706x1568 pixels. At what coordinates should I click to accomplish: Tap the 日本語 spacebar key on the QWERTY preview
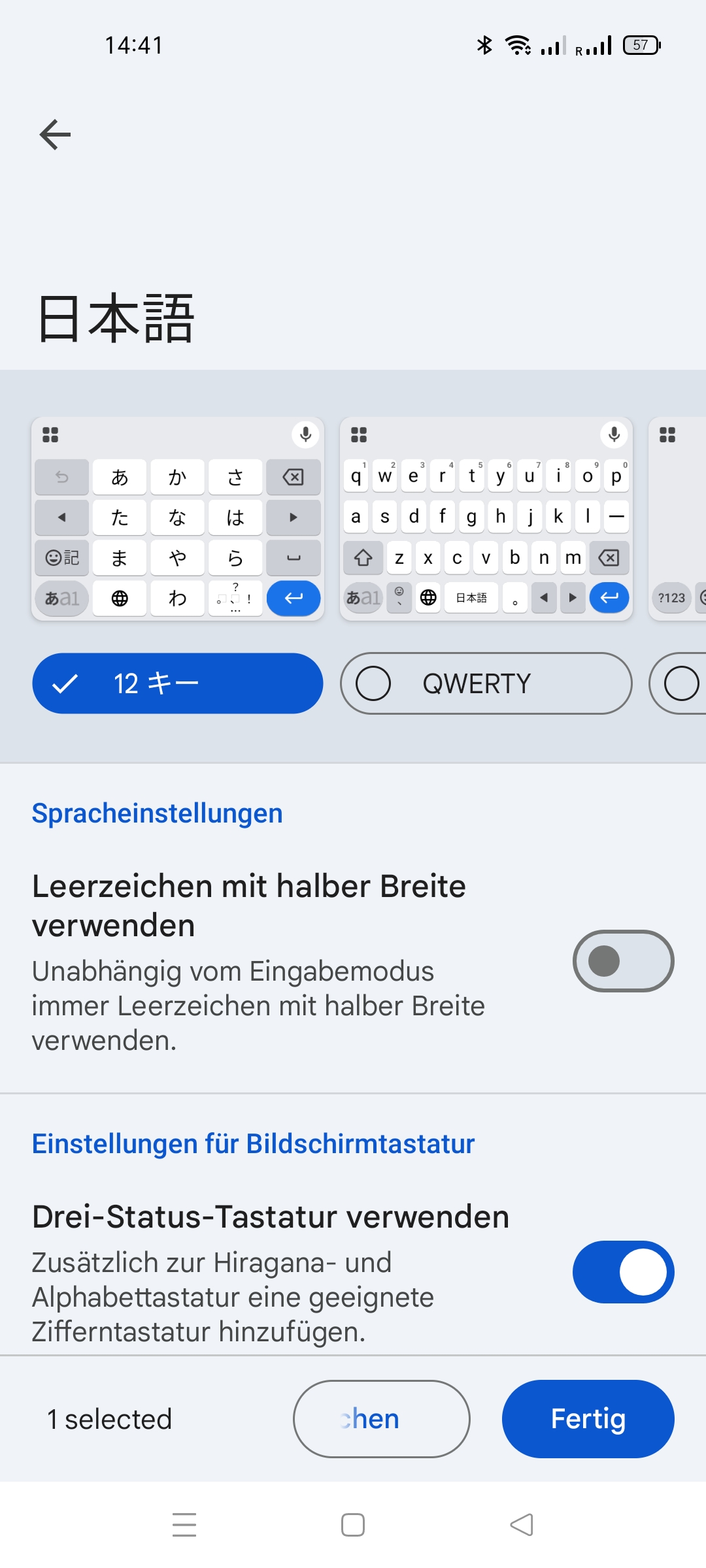[x=470, y=597]
